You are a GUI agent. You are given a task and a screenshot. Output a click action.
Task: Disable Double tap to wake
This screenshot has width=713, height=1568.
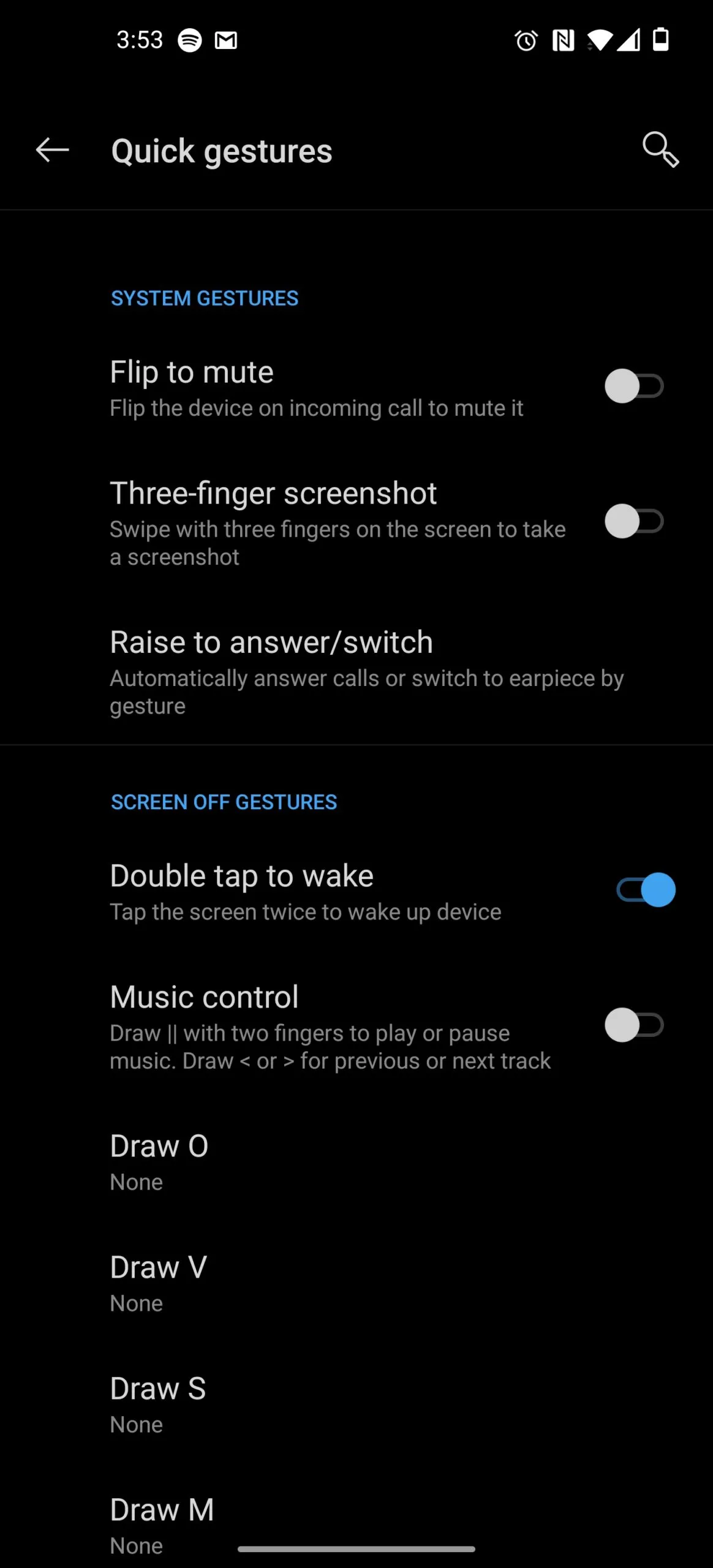coord(645,890)
